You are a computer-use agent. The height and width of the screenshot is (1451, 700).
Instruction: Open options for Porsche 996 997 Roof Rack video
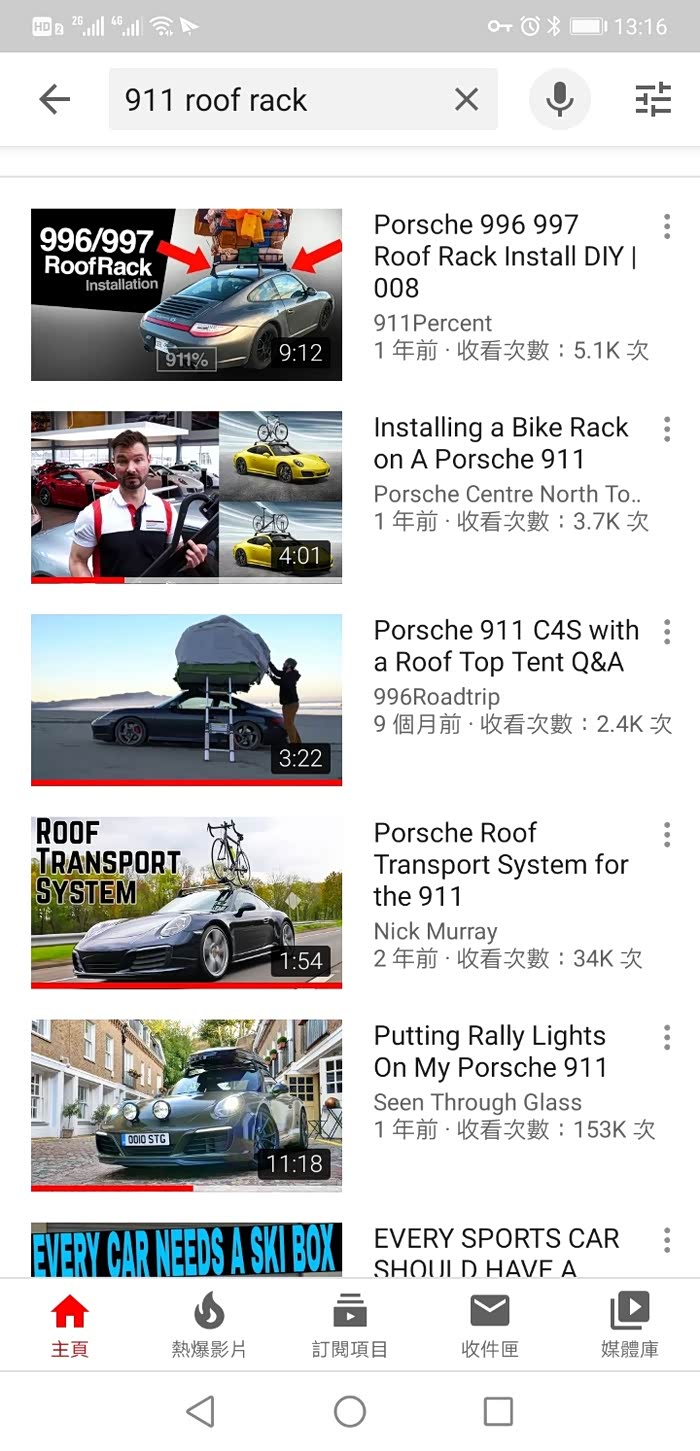(x=667, y=227)
